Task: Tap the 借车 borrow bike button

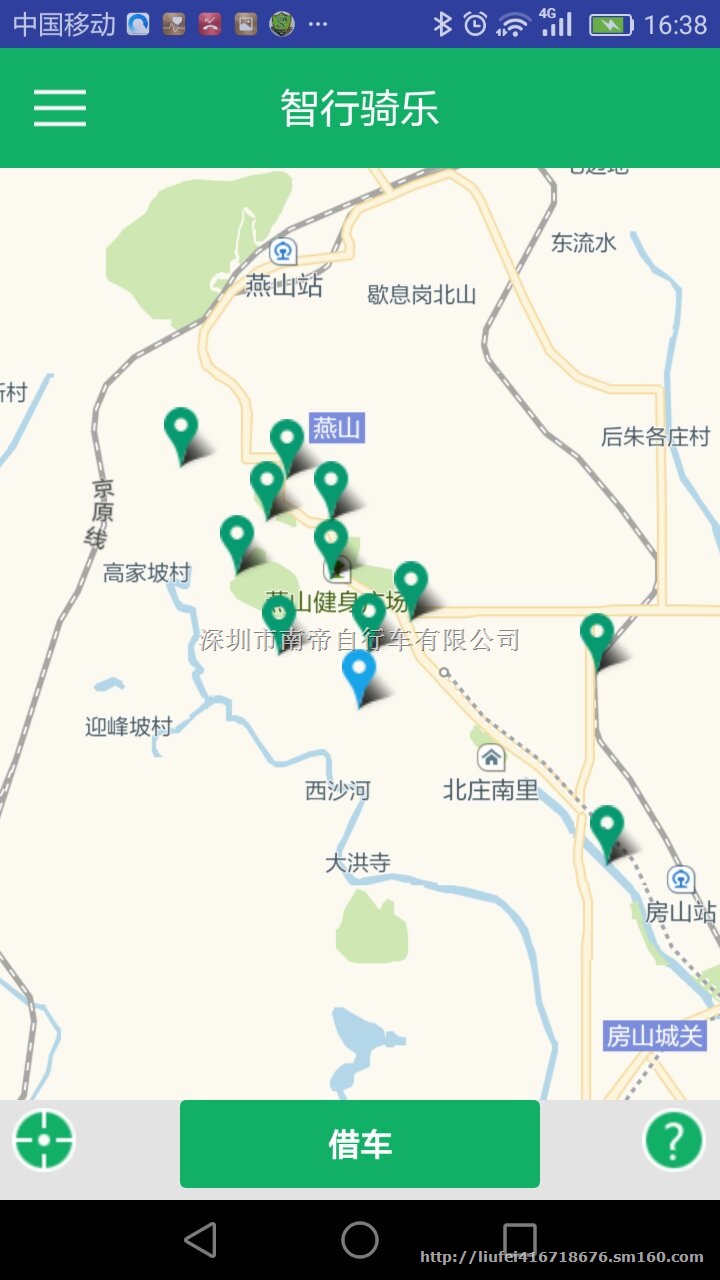Action: click(x=360, y=1144)
